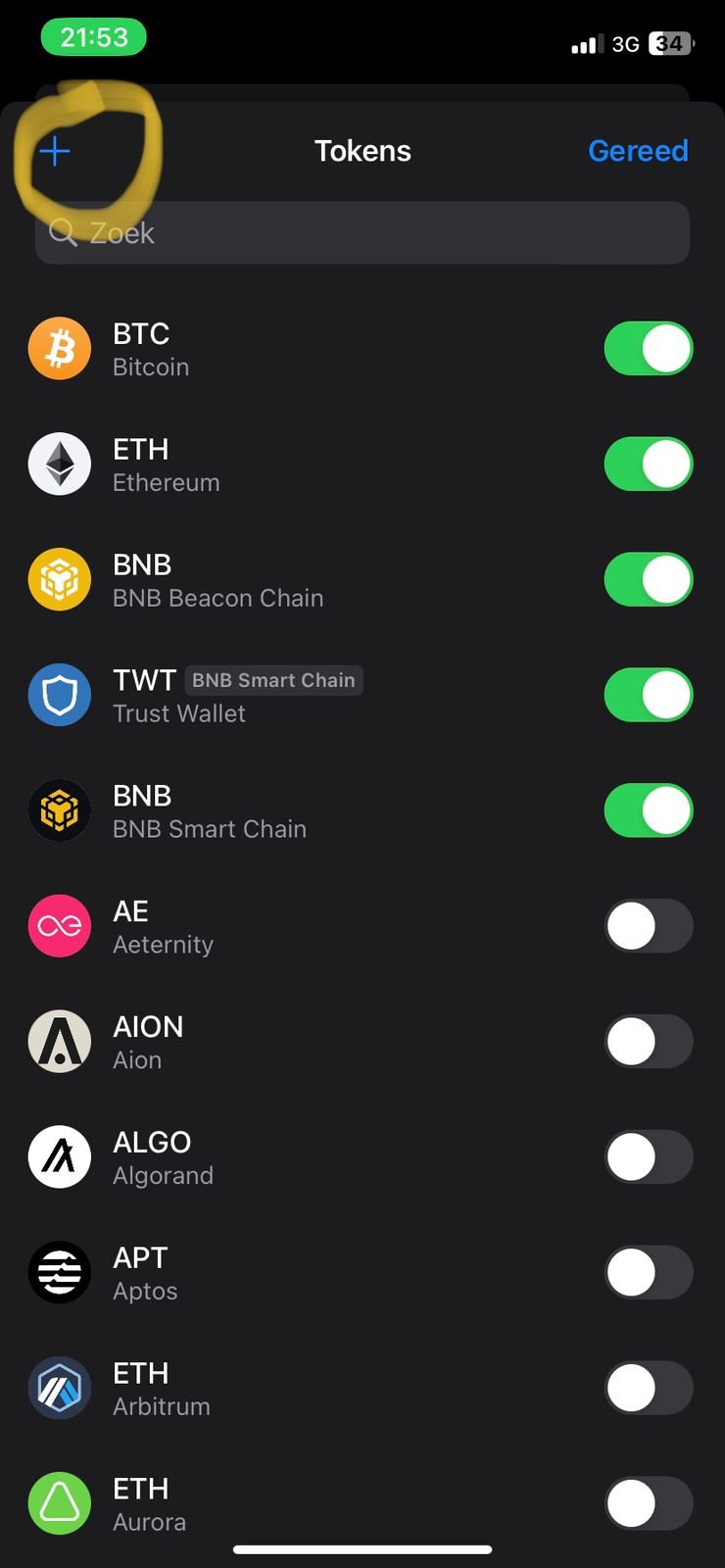Turn off BNB Smart Chain toggle

point(649,810)
